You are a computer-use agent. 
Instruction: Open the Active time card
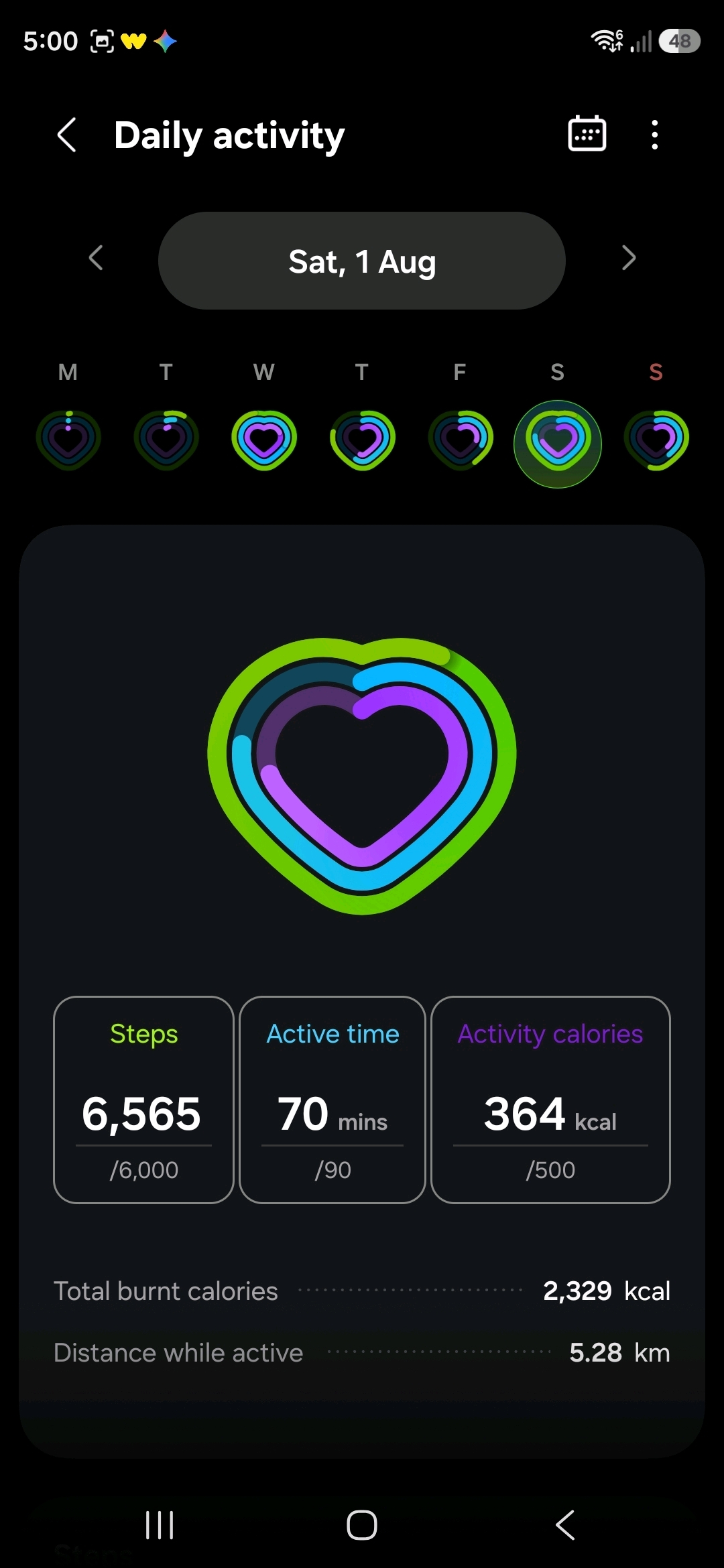pyautogui.click(x=333, y=1100)
